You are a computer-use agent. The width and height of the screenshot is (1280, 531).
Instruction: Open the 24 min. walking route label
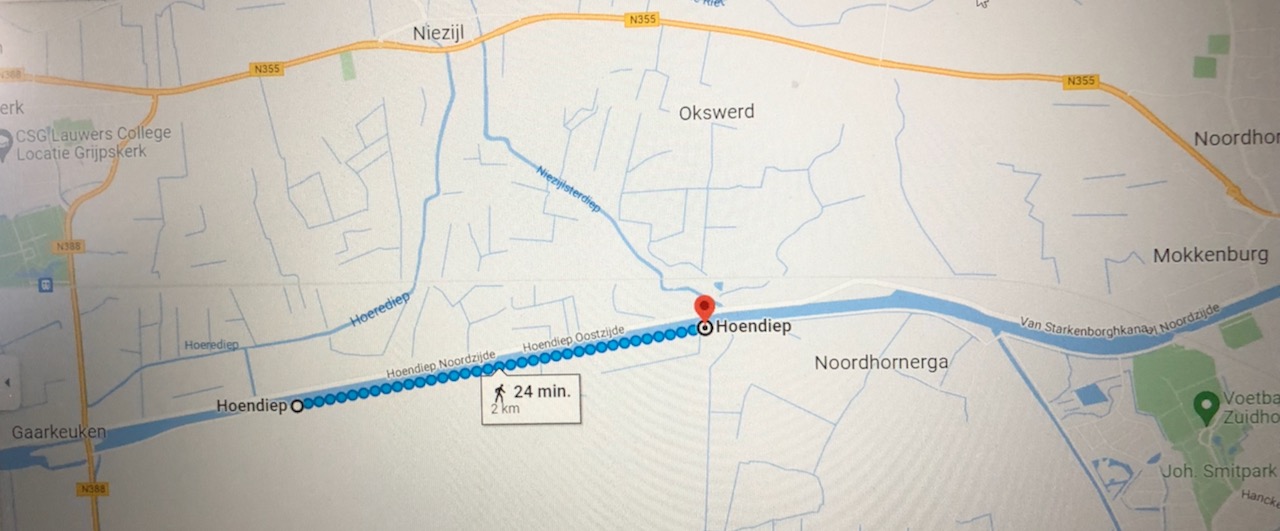[531, 399]
